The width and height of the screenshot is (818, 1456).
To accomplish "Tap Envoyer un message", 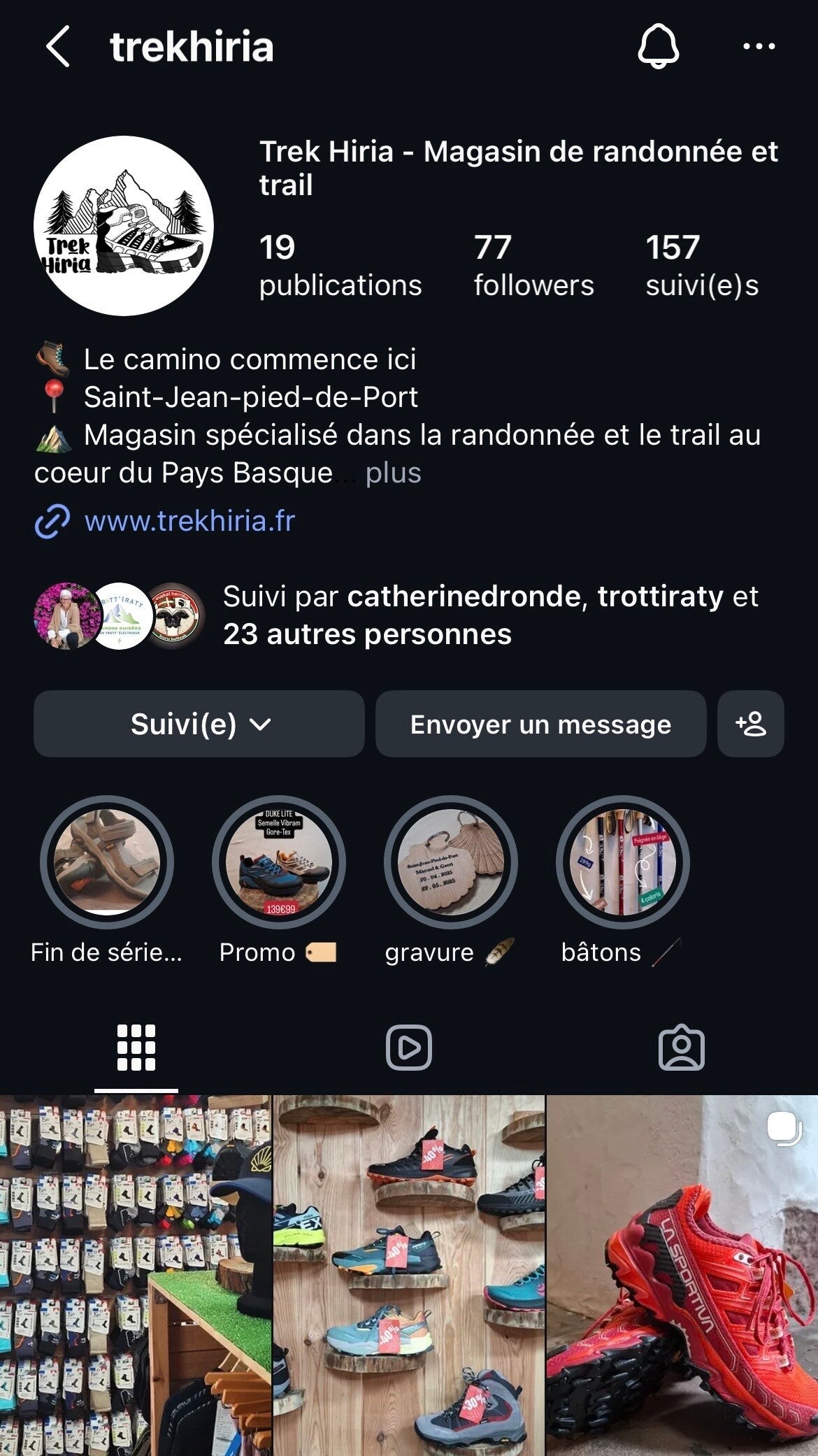I will click(x=540, y=725).
